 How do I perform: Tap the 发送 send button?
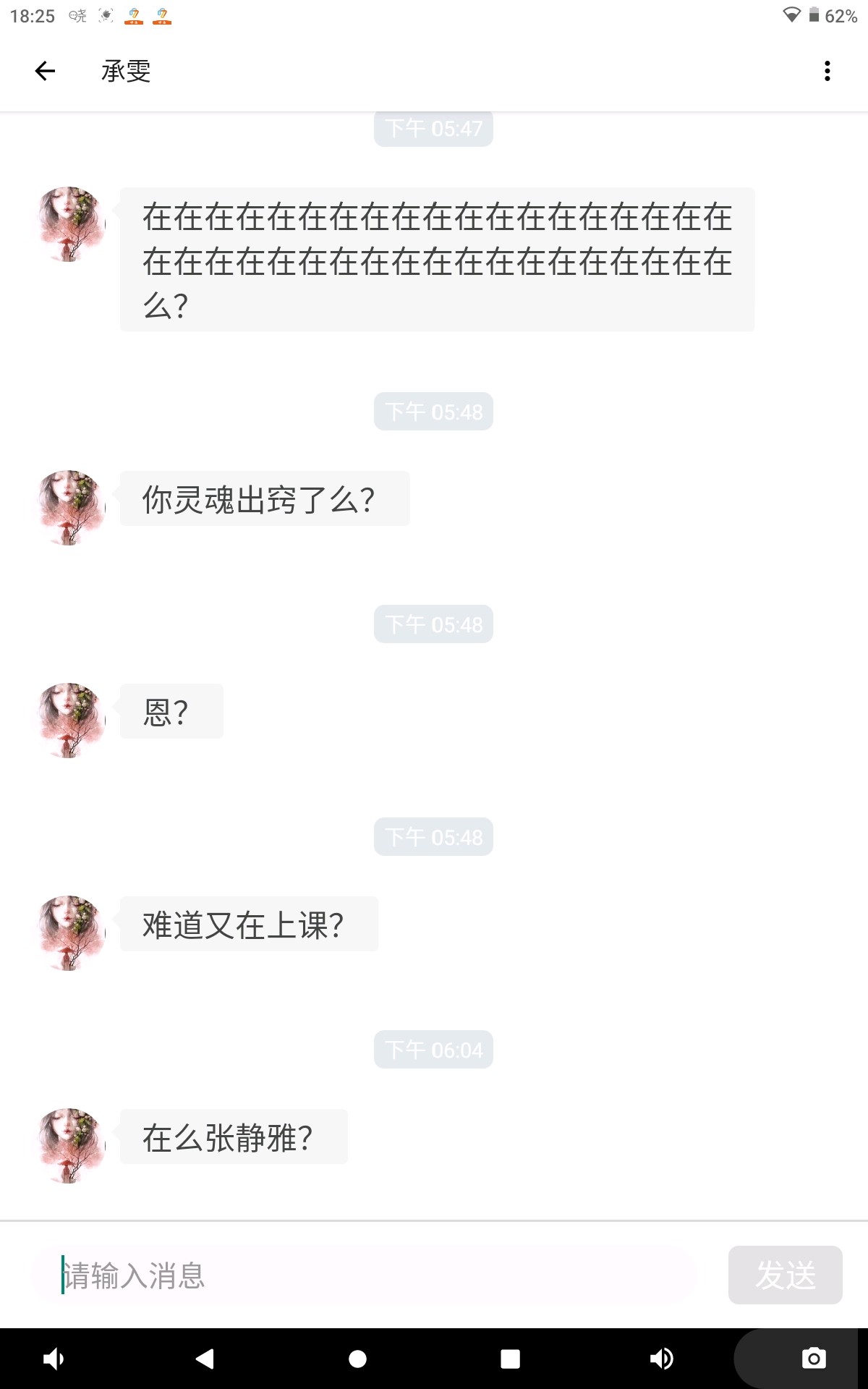coord(785,1275)
